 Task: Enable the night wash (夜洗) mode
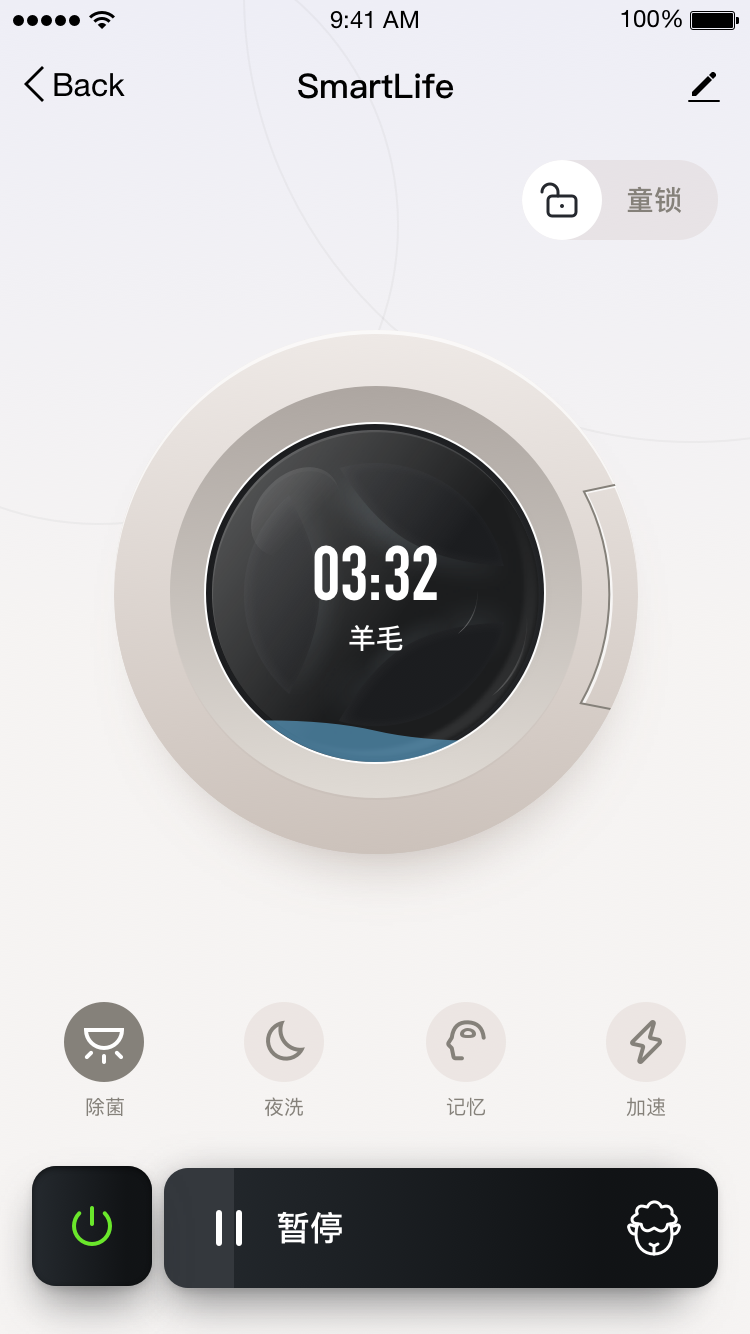pos(284,1043)
